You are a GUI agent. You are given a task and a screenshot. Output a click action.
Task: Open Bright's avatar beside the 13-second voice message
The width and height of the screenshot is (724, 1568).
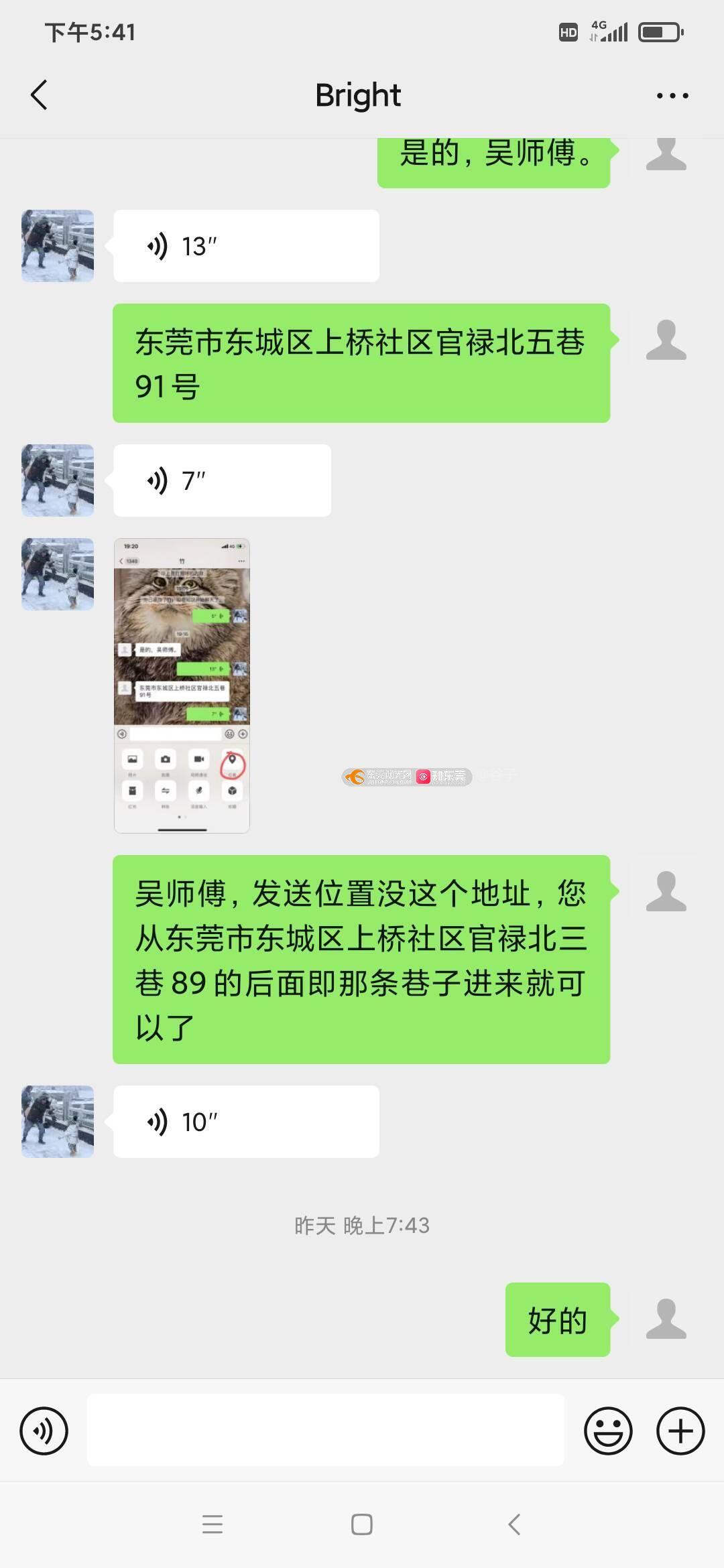58,246
